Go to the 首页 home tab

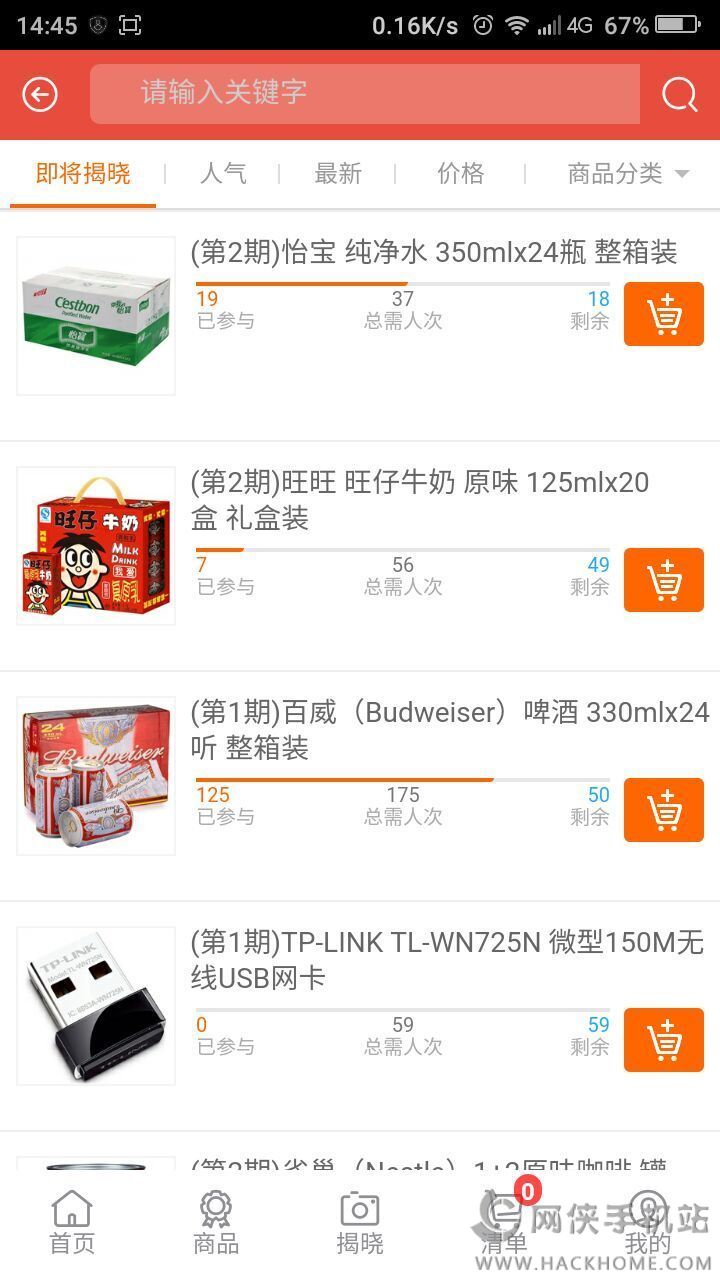72,1222
